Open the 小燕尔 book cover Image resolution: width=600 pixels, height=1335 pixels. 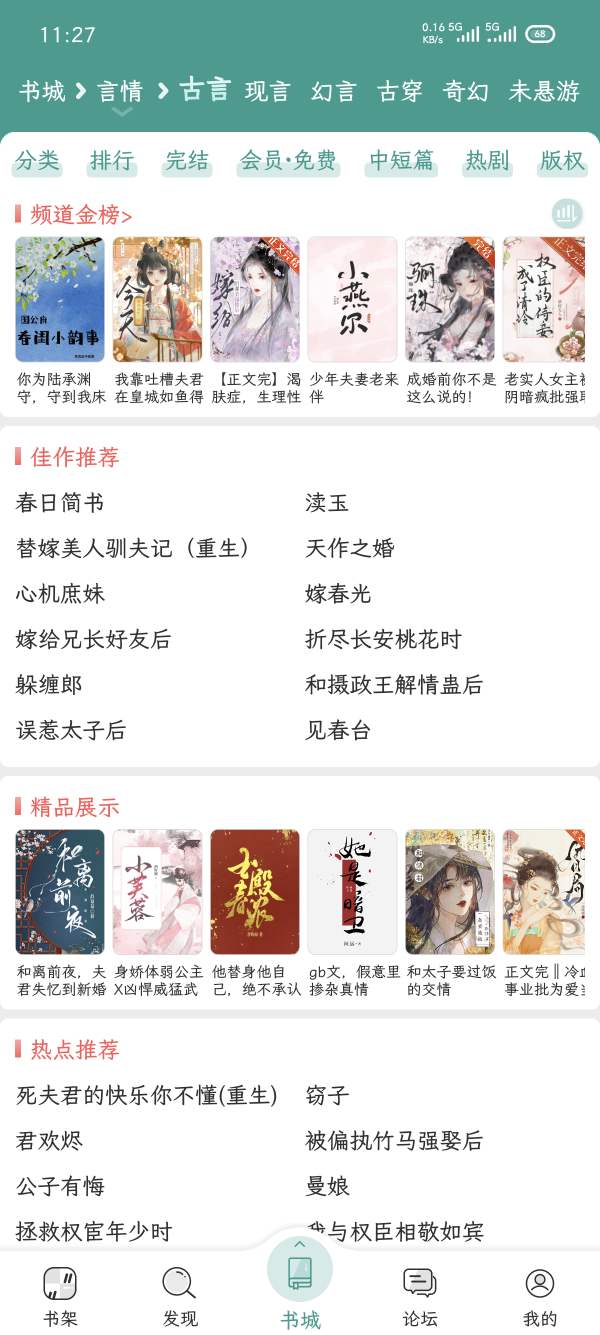coord(352,300)
